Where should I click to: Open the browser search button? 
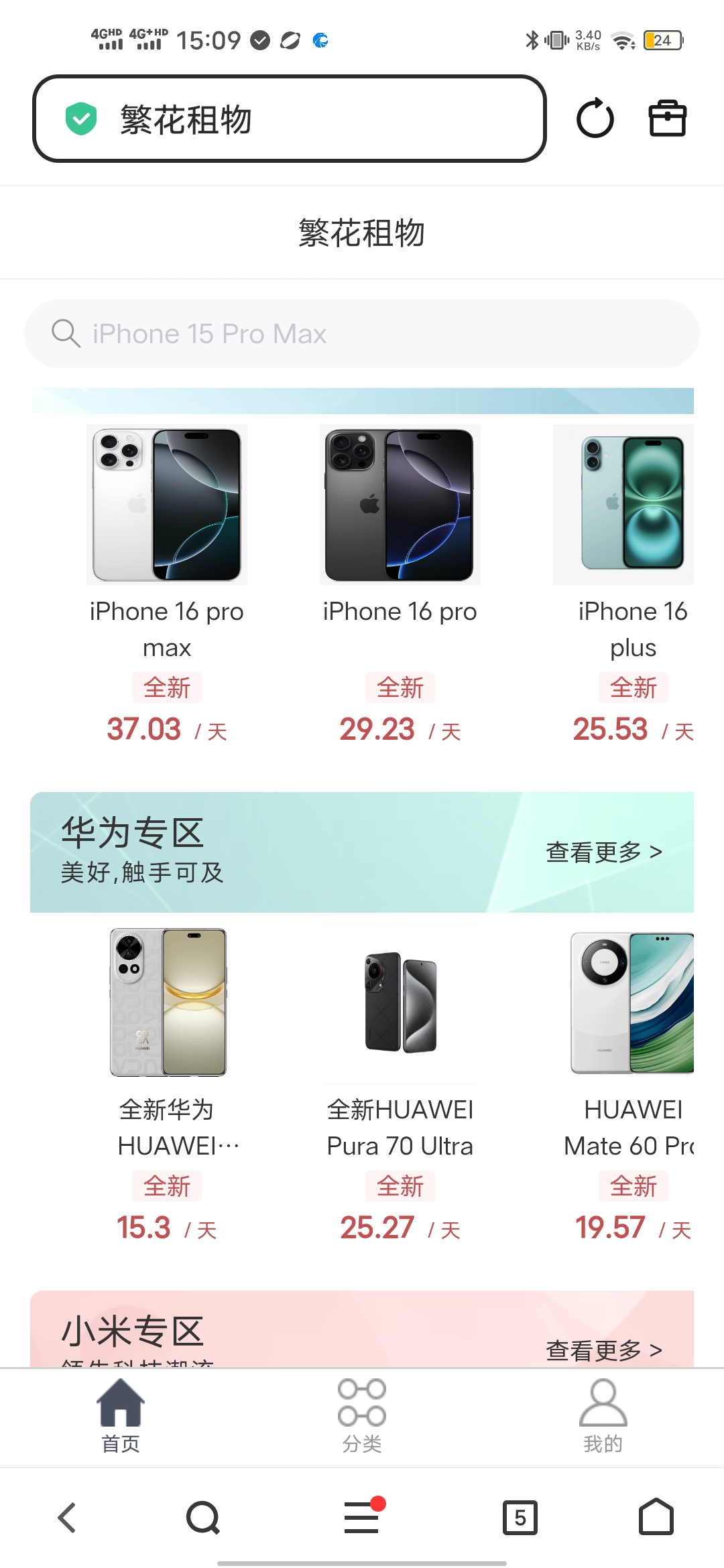[x=203, y=1518]
